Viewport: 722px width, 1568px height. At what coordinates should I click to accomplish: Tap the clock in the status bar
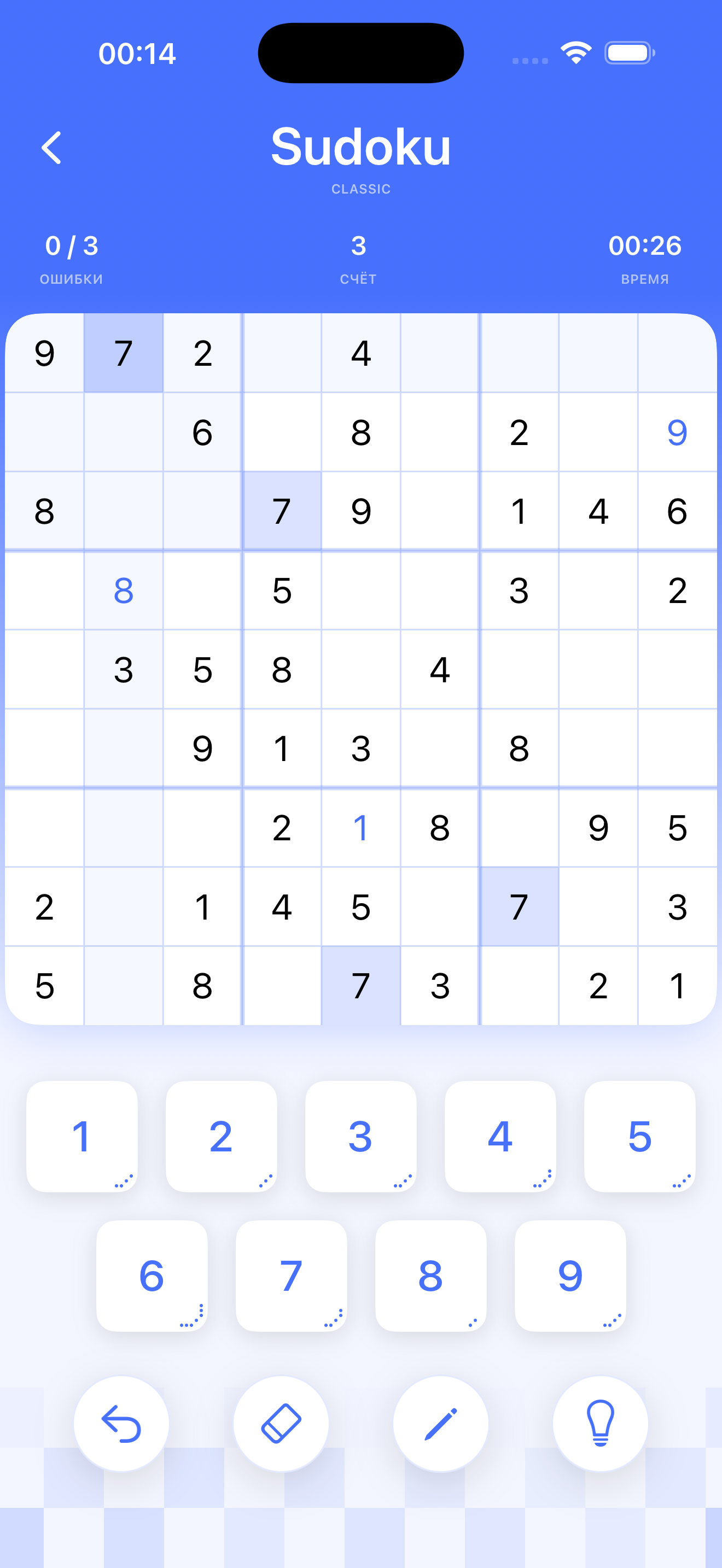click(138, 52)
